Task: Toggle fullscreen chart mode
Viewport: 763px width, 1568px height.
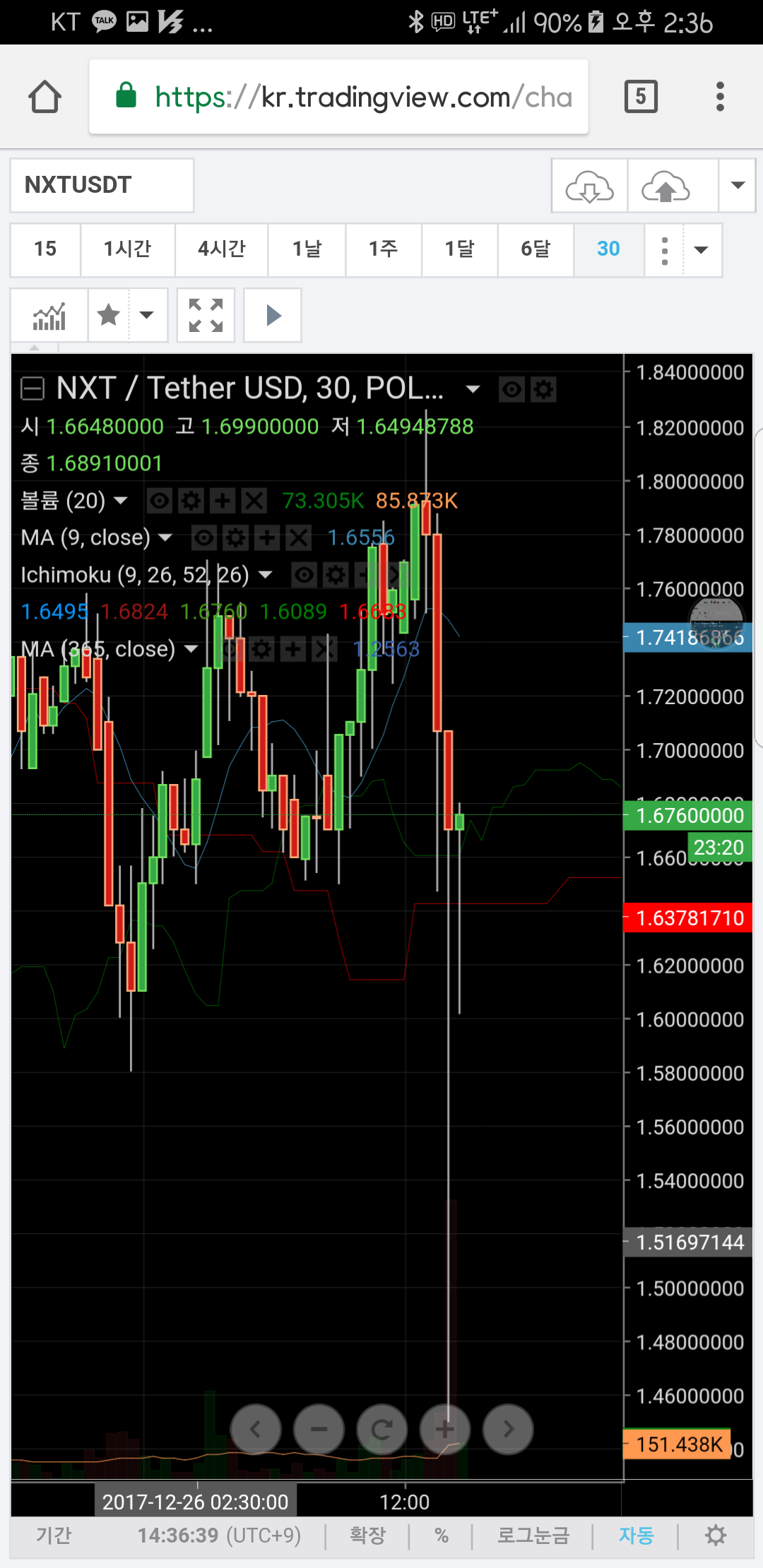Action: (206, 315)
